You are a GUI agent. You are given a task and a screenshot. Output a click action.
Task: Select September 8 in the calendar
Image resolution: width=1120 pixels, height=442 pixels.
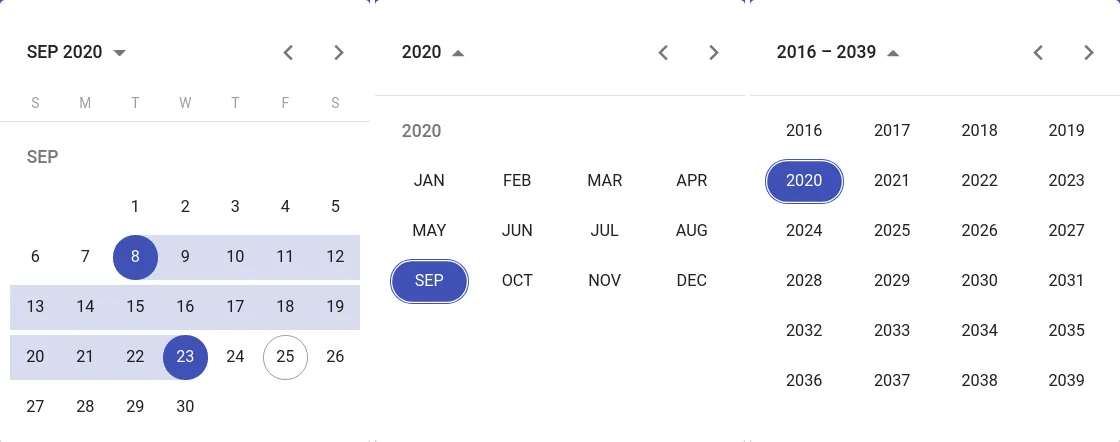(x=135, y=257)
